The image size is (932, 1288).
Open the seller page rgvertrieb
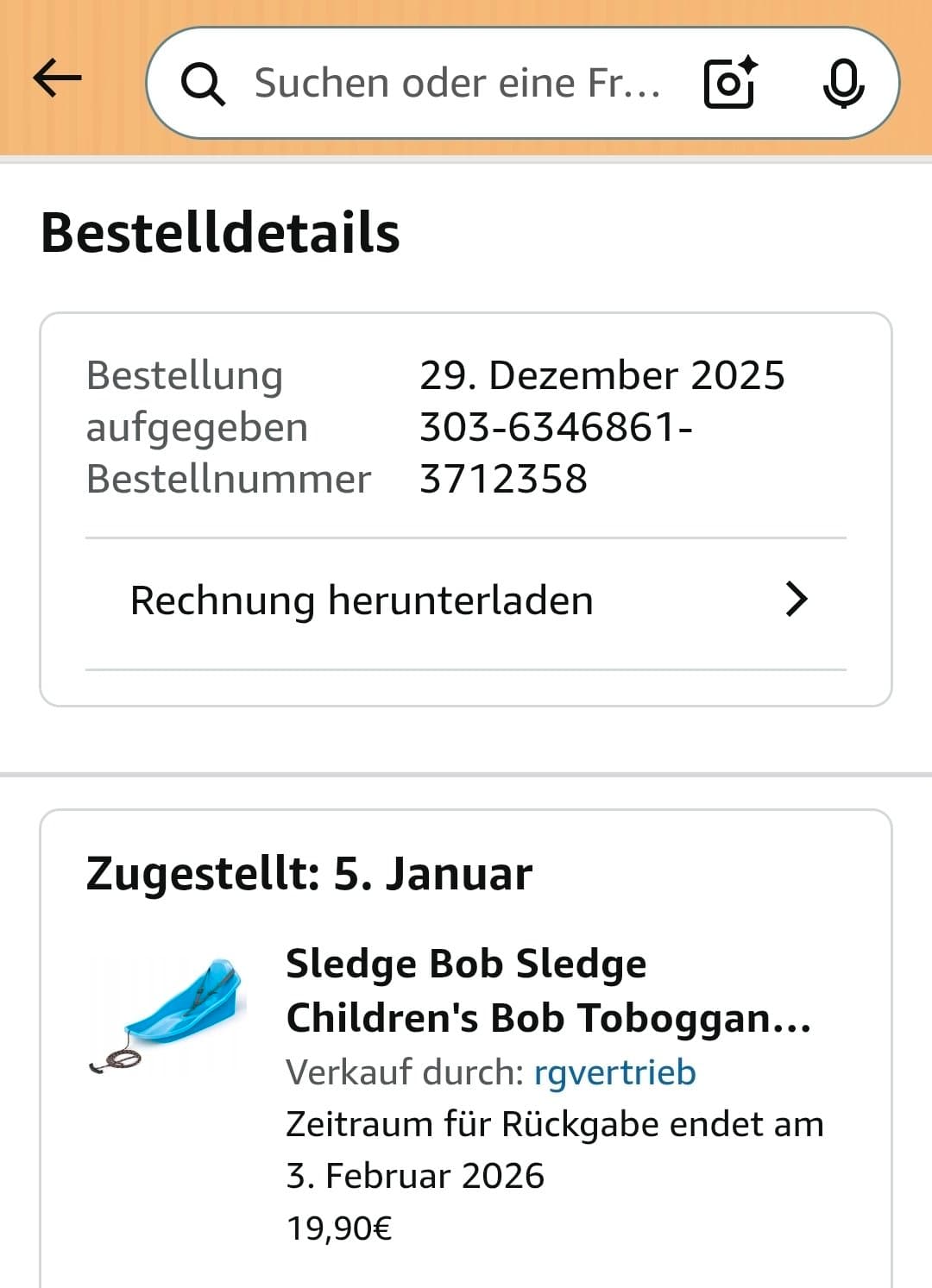click(x=614, y=1072)
